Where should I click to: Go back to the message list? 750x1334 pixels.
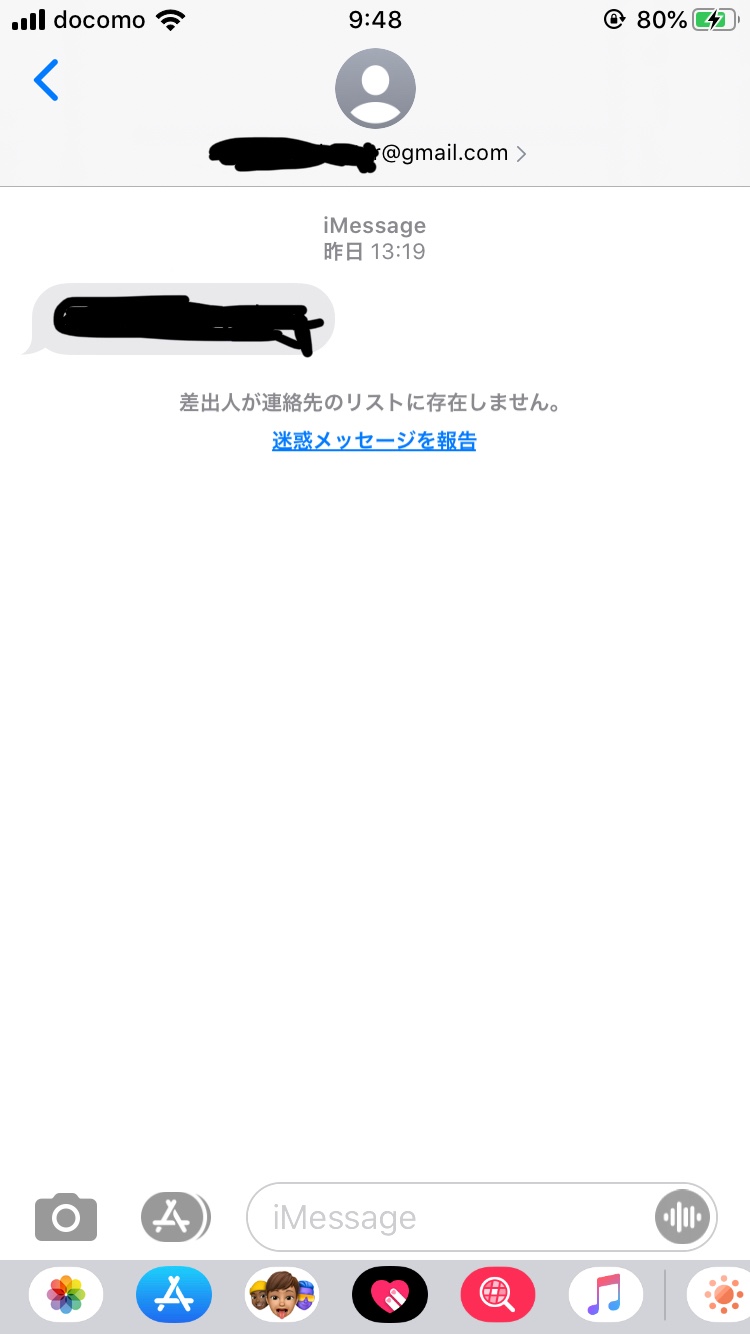tap(46, 80)
